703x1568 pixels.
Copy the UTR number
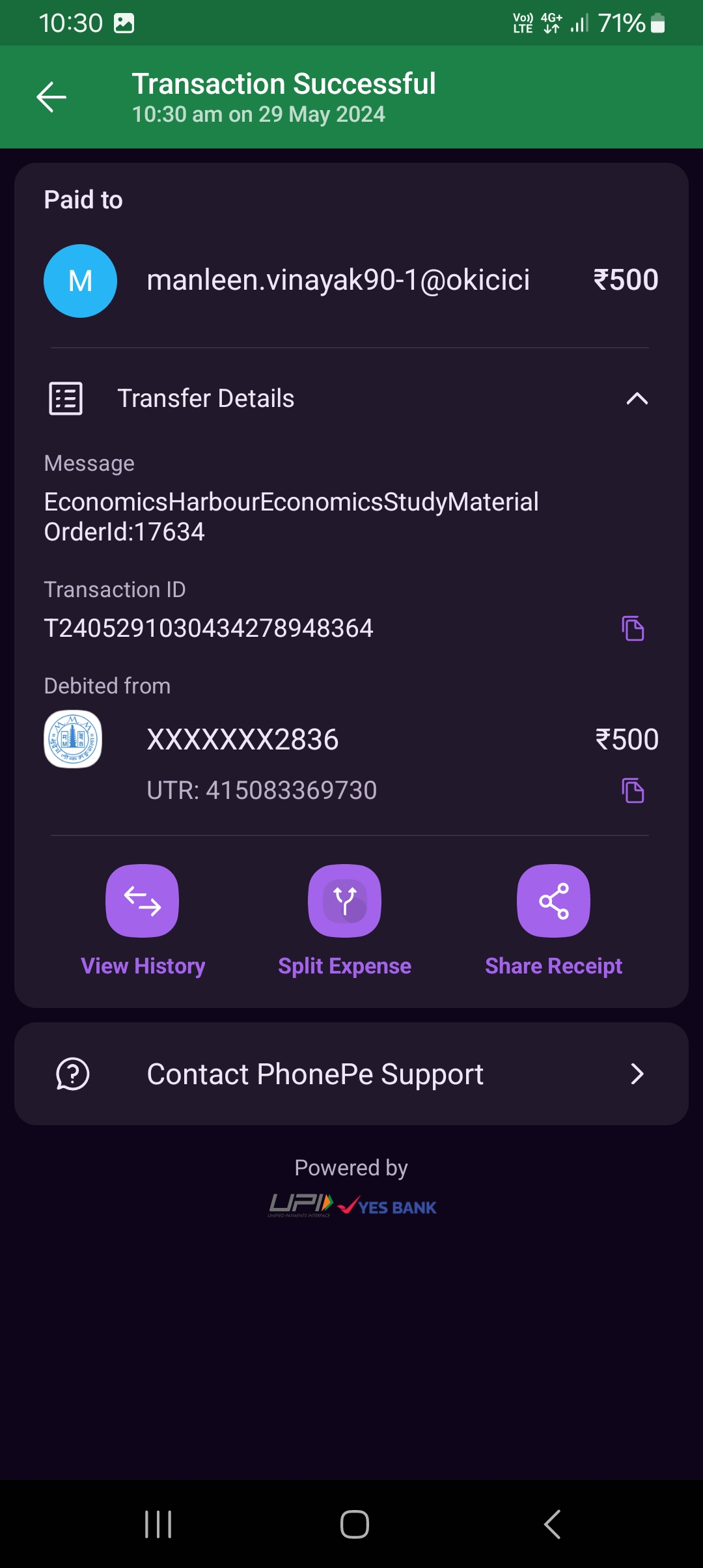633,791
